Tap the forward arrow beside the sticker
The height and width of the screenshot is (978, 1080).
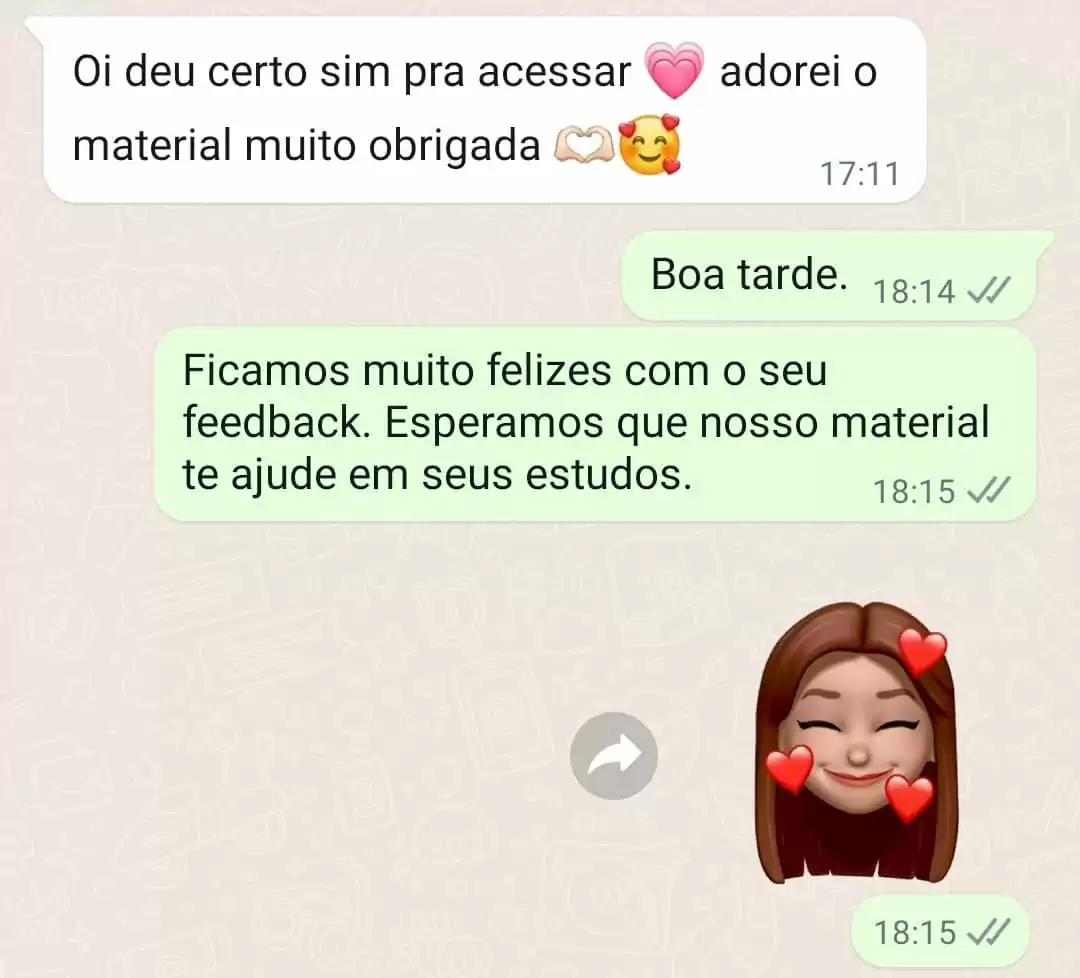(x=614, y=756)
